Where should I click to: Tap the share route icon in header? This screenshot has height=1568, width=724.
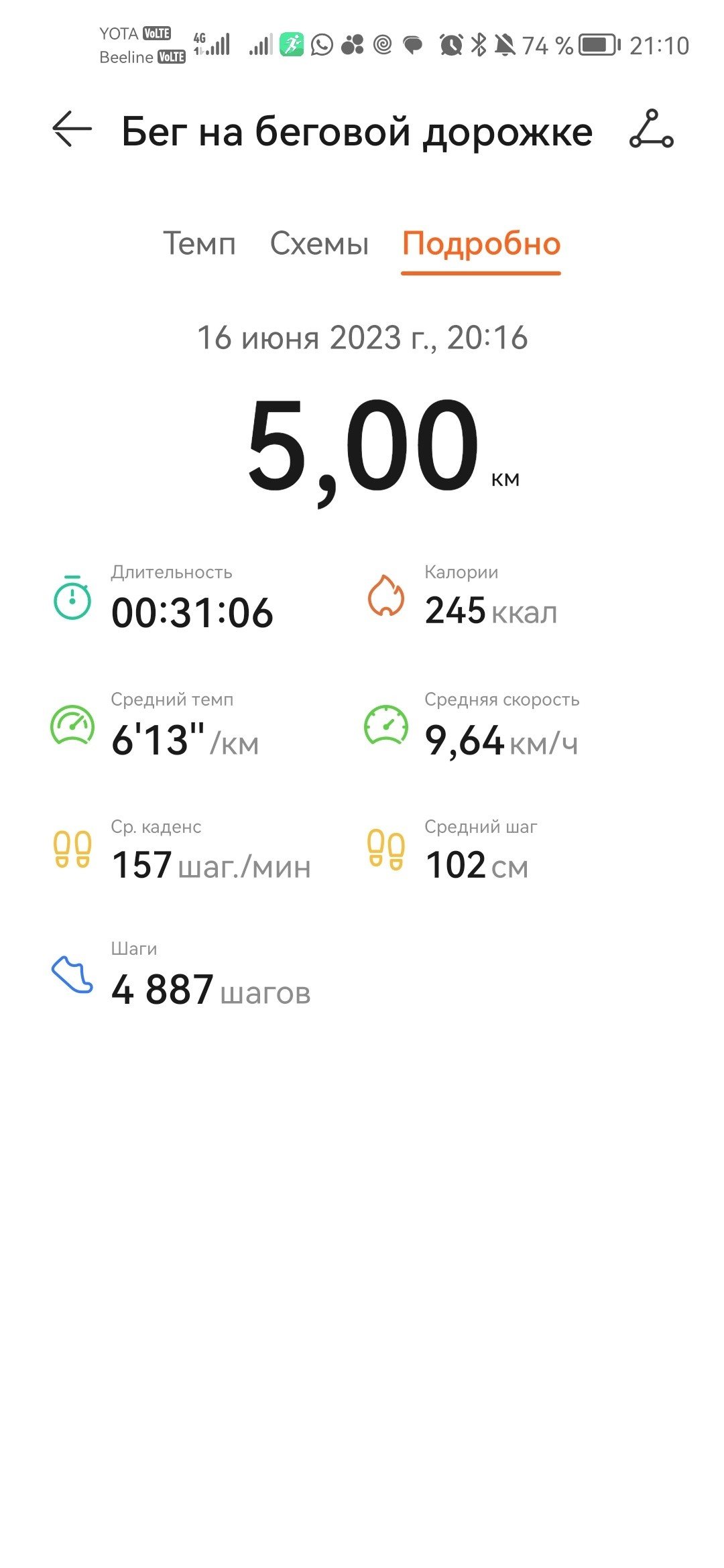click(x=651, y=129)
